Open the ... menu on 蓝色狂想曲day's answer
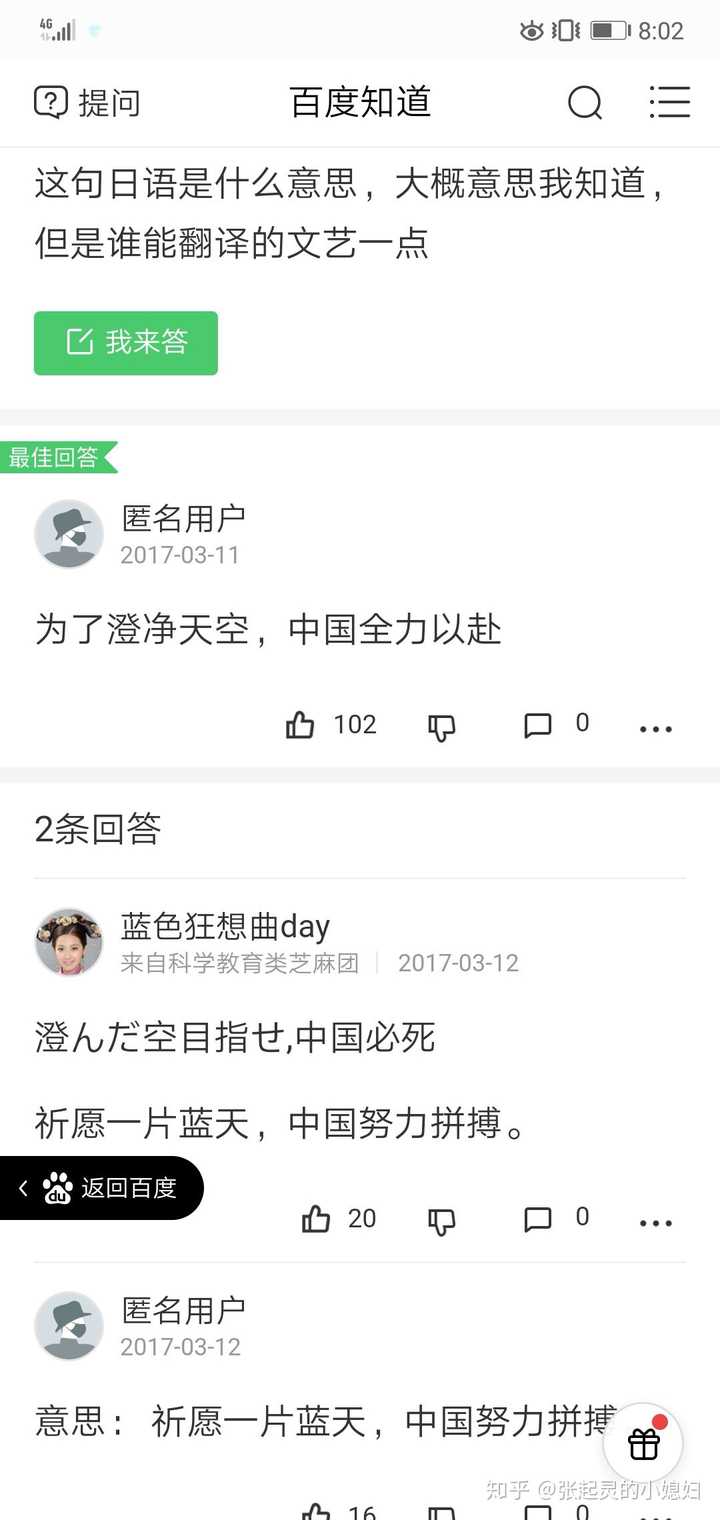The image size is (720, 1520). [655, 1223]
